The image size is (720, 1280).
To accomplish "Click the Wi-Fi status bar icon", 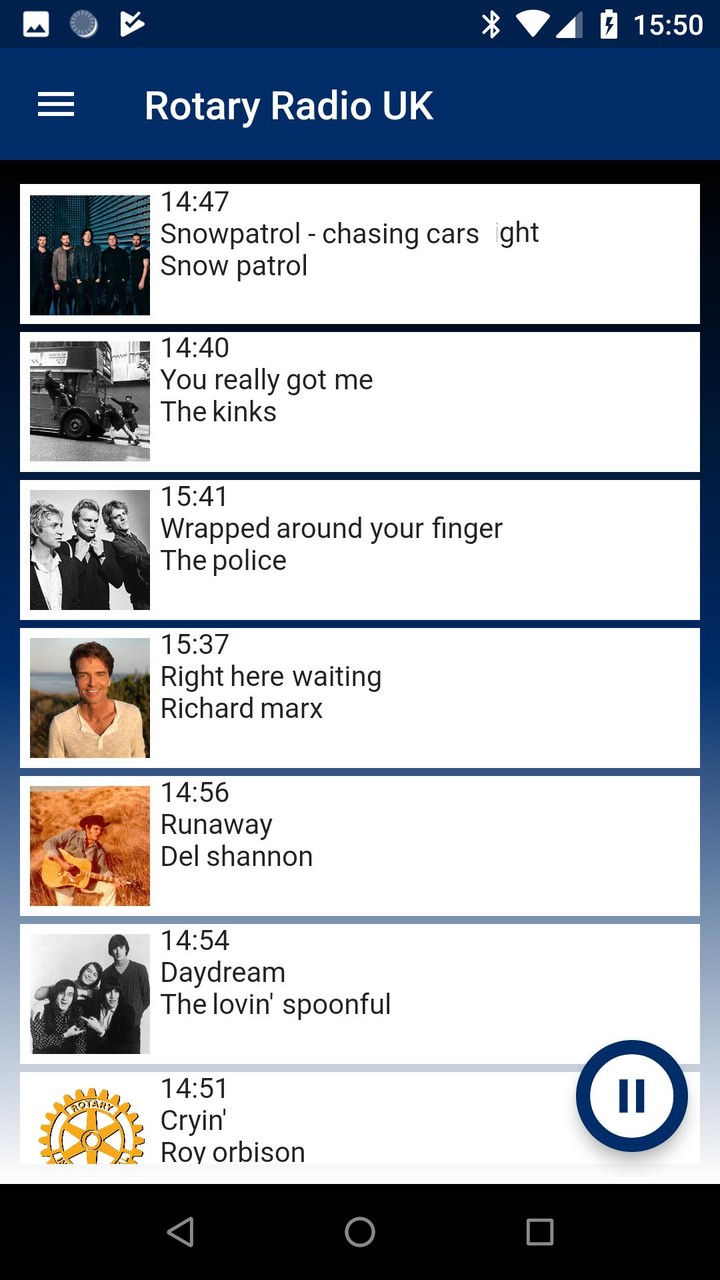I will 534,24.
